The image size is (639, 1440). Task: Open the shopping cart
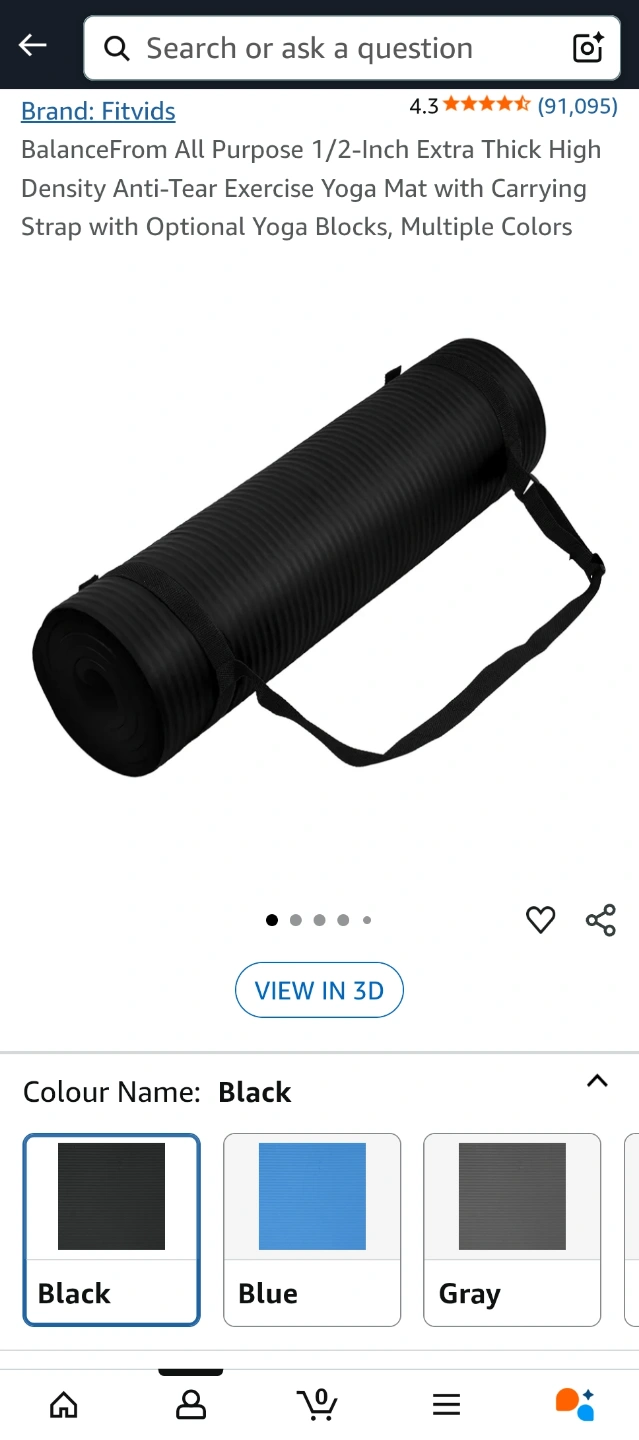click(318, 1403)
